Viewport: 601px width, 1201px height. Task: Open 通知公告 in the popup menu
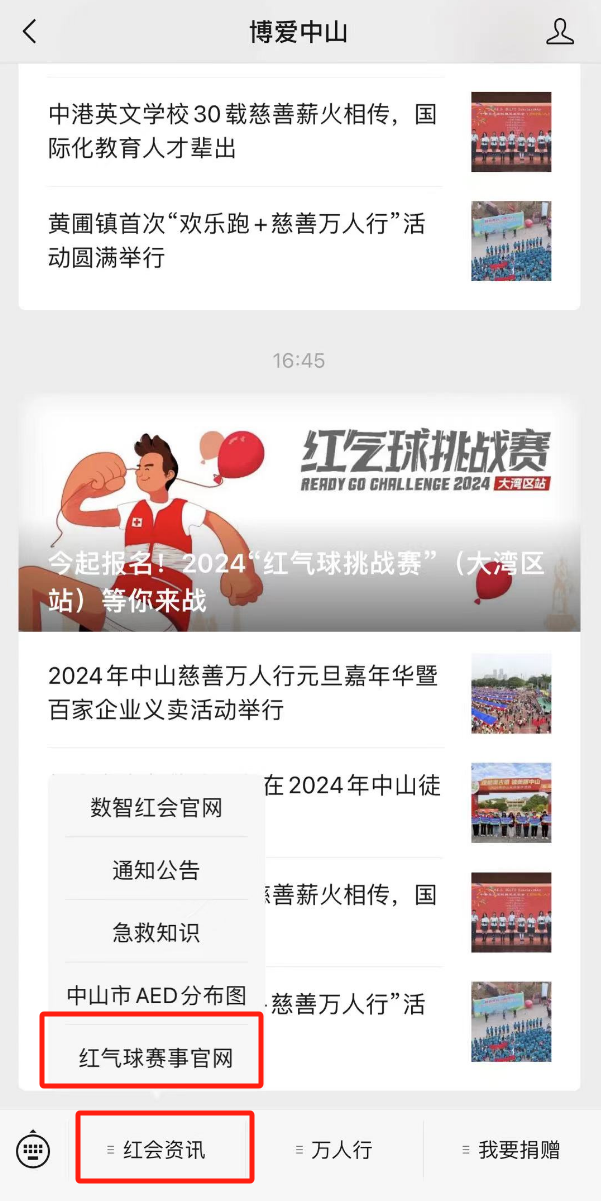[x=156, y=870]
